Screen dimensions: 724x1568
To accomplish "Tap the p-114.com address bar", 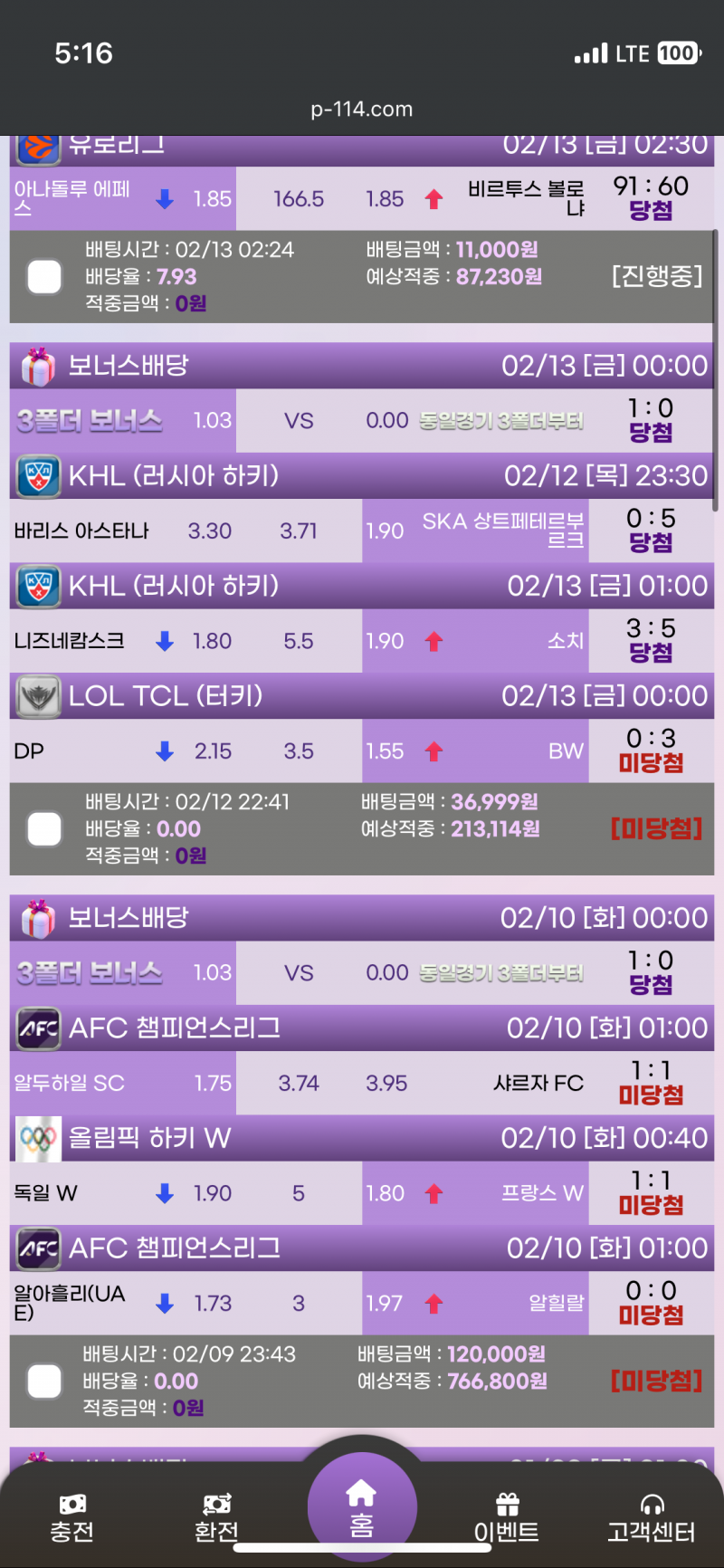I will tap(362, 110).
